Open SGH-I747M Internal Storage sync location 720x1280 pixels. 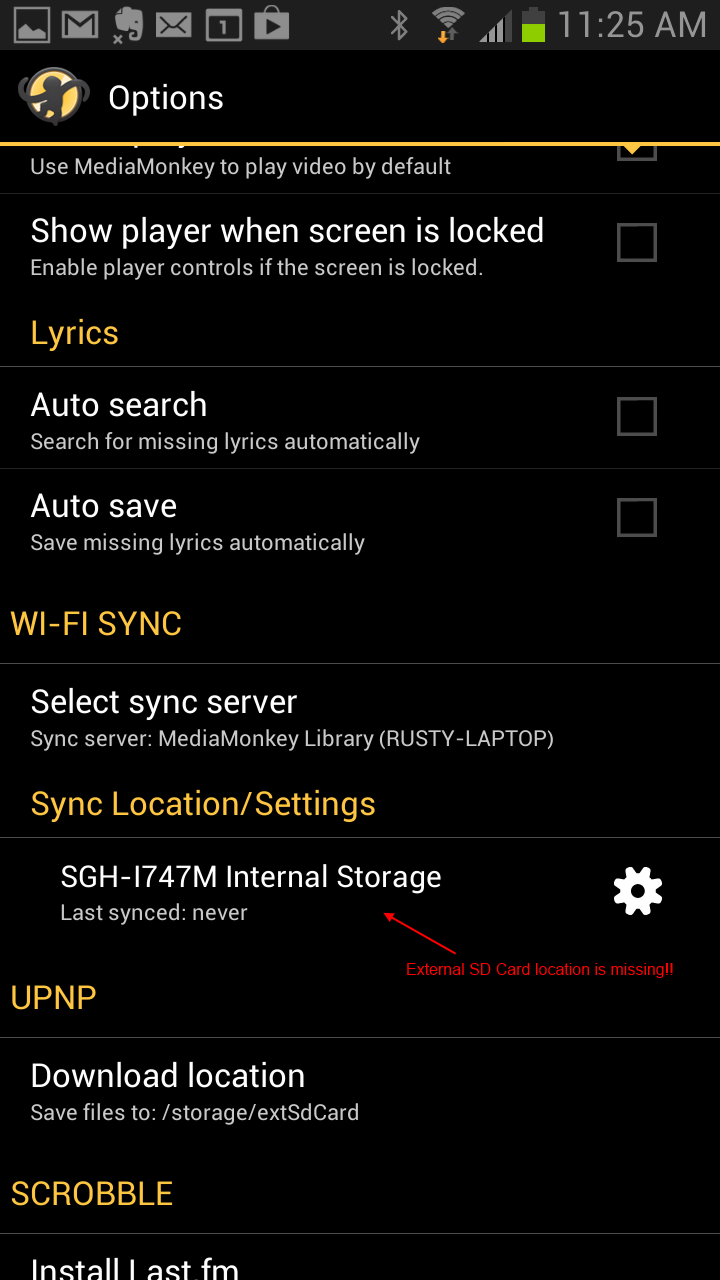pyautogui.click(x=251, y=890)
